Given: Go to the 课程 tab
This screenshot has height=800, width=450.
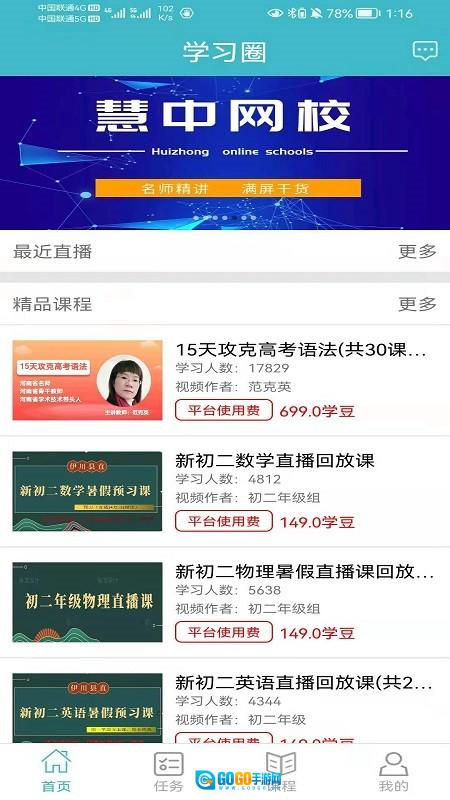Looking at the screenshot, I should click(281, 771).
